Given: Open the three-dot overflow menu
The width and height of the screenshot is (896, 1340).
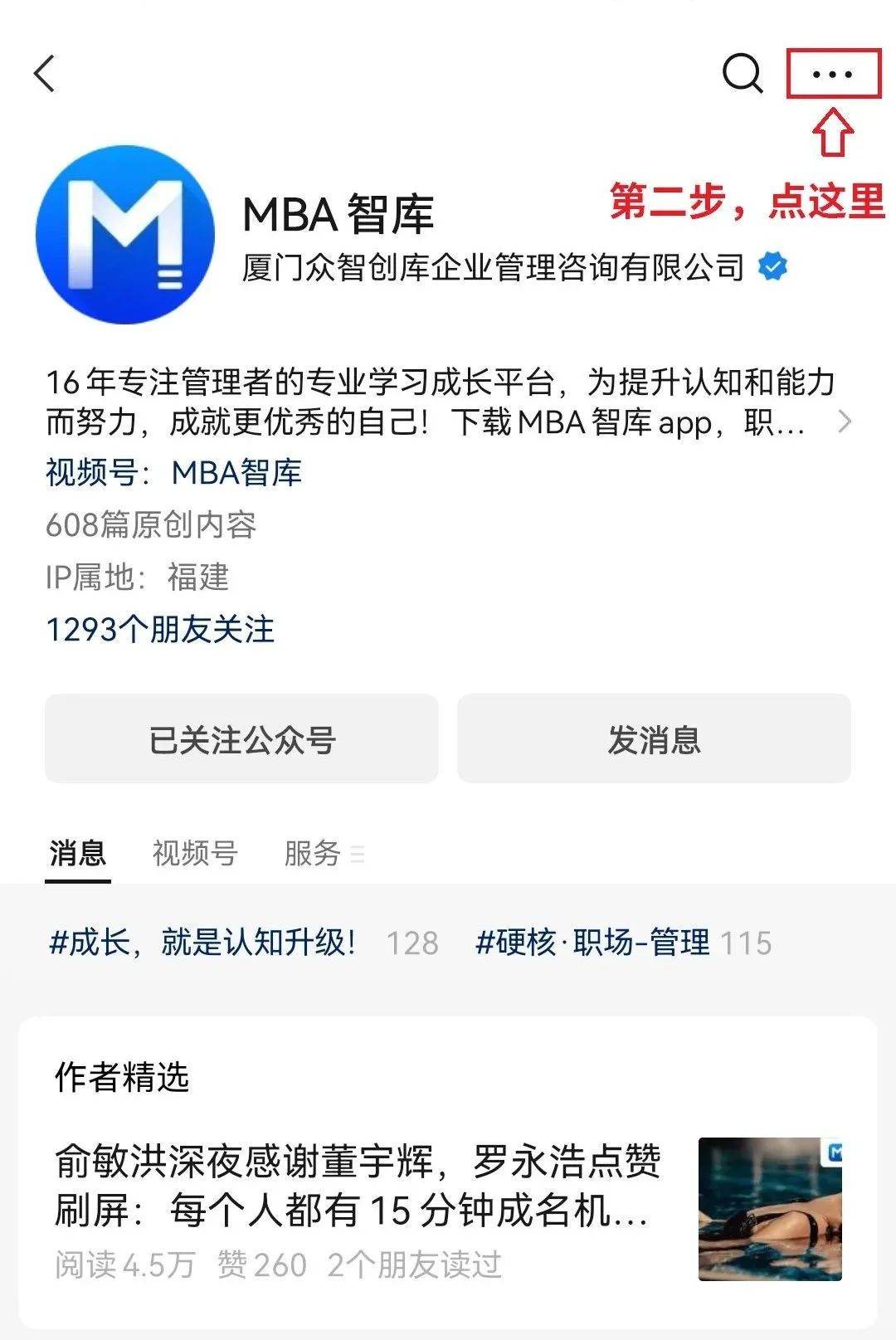Looking at the screenshot, I should click(832, 74).
